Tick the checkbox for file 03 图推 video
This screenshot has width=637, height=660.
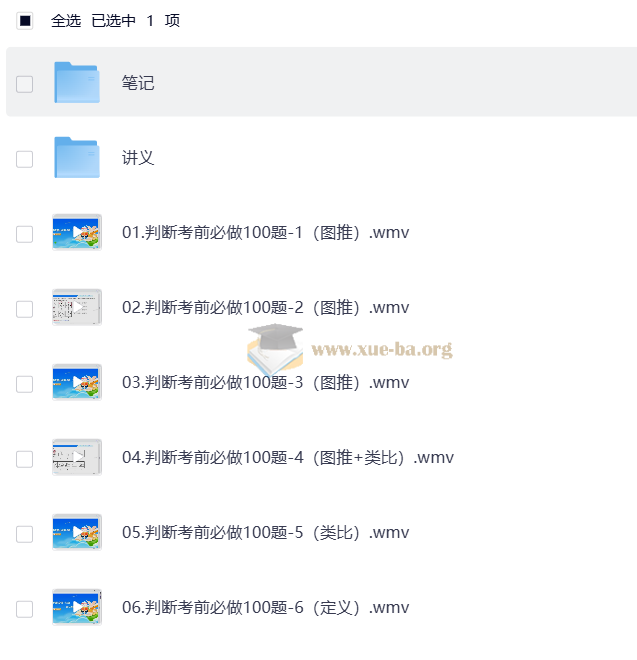[x=25, y=384]
